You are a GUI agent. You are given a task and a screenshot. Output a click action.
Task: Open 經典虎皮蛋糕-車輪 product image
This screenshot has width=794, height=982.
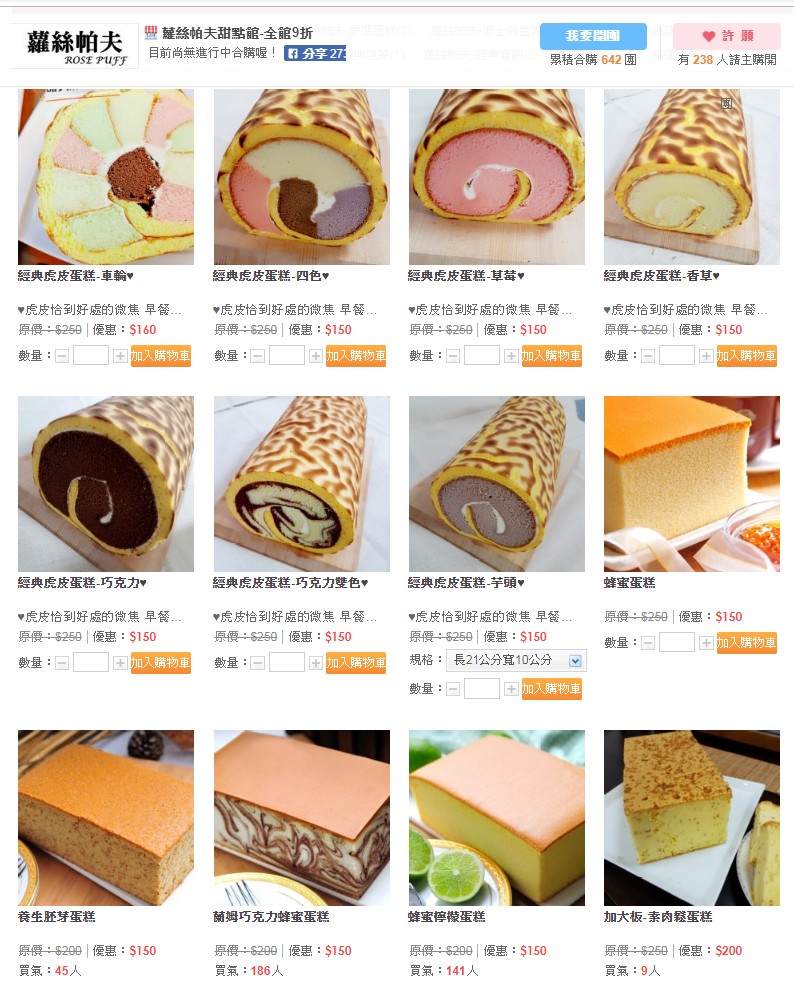(x=106, y=177)
